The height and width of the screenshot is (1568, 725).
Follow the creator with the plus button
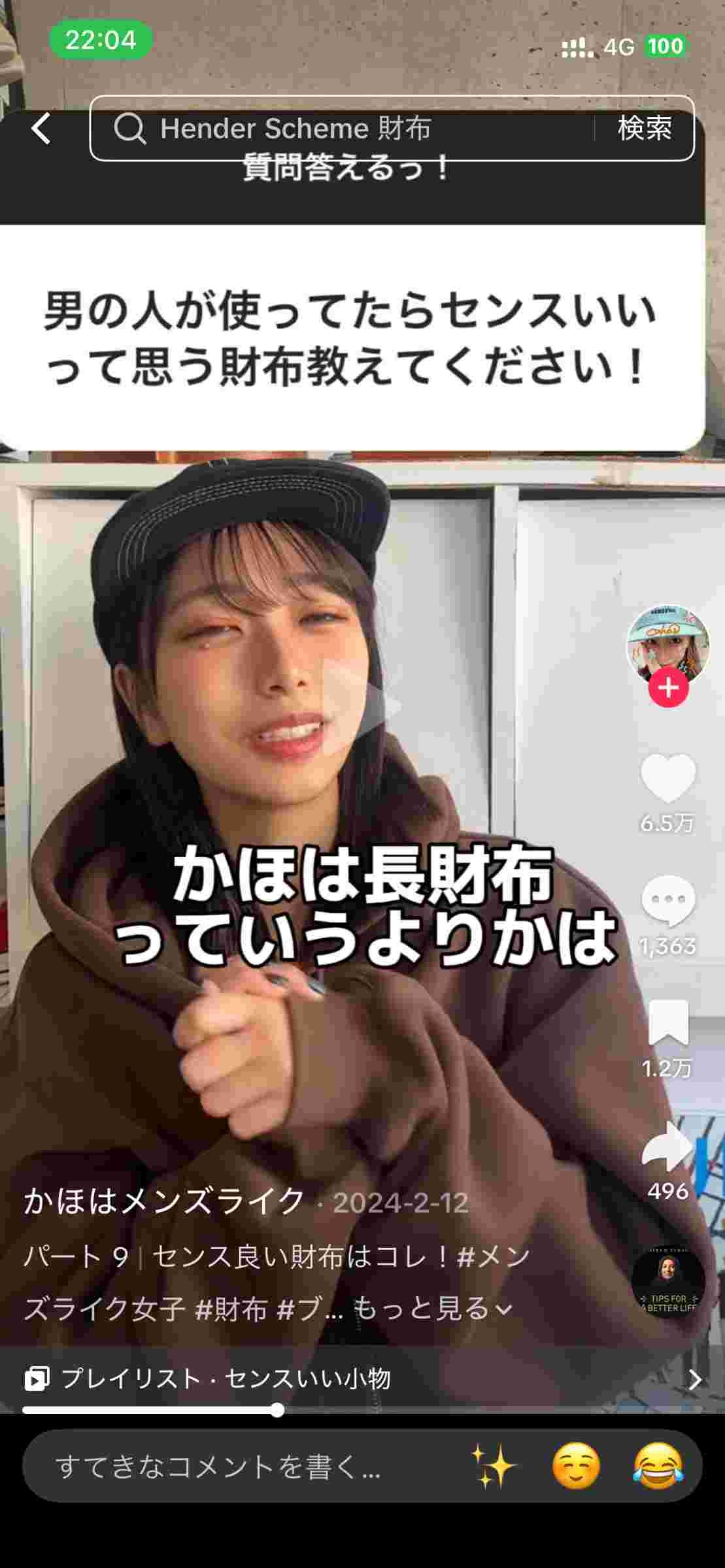pos(667,688)
